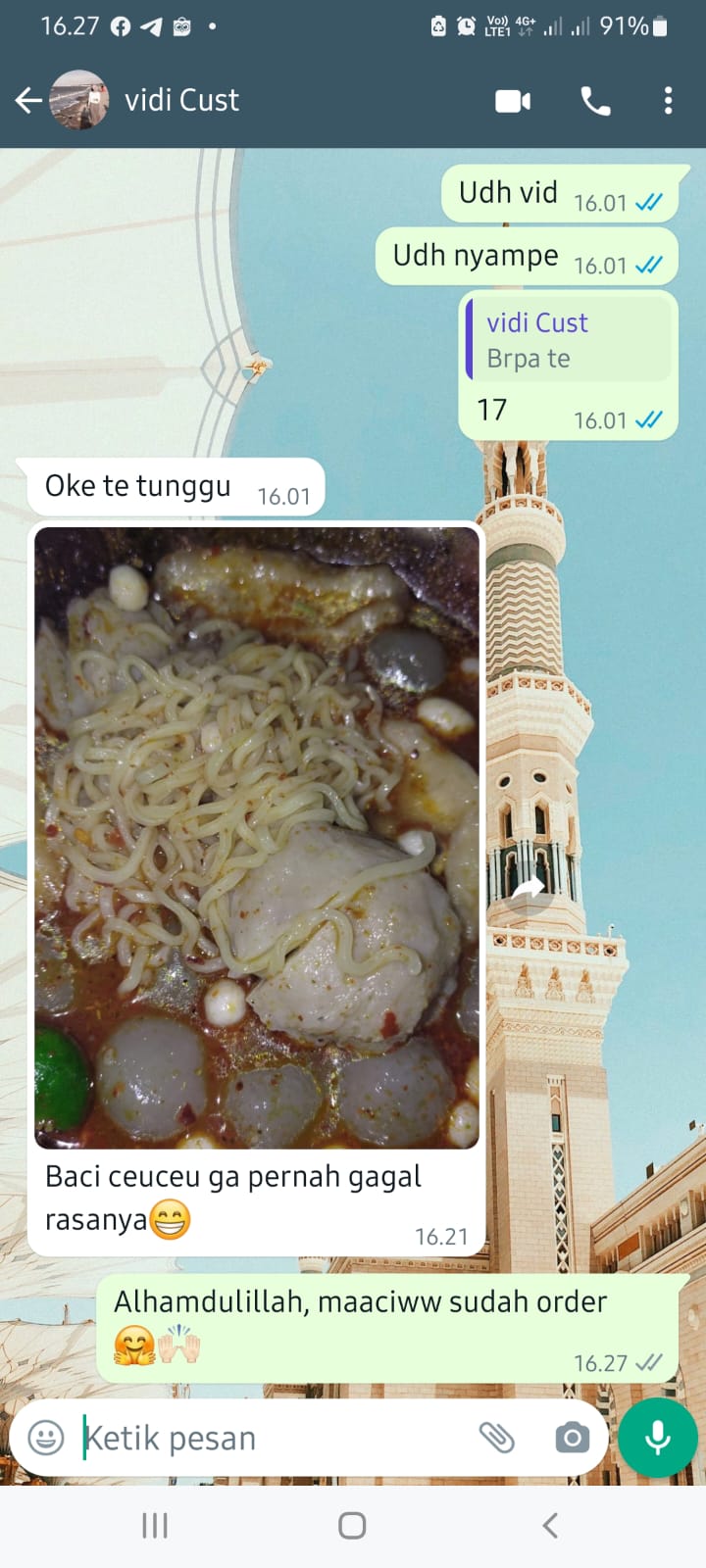Go back to the chat list
Viewport: 706px width, 1568px height.
[28, 100]
